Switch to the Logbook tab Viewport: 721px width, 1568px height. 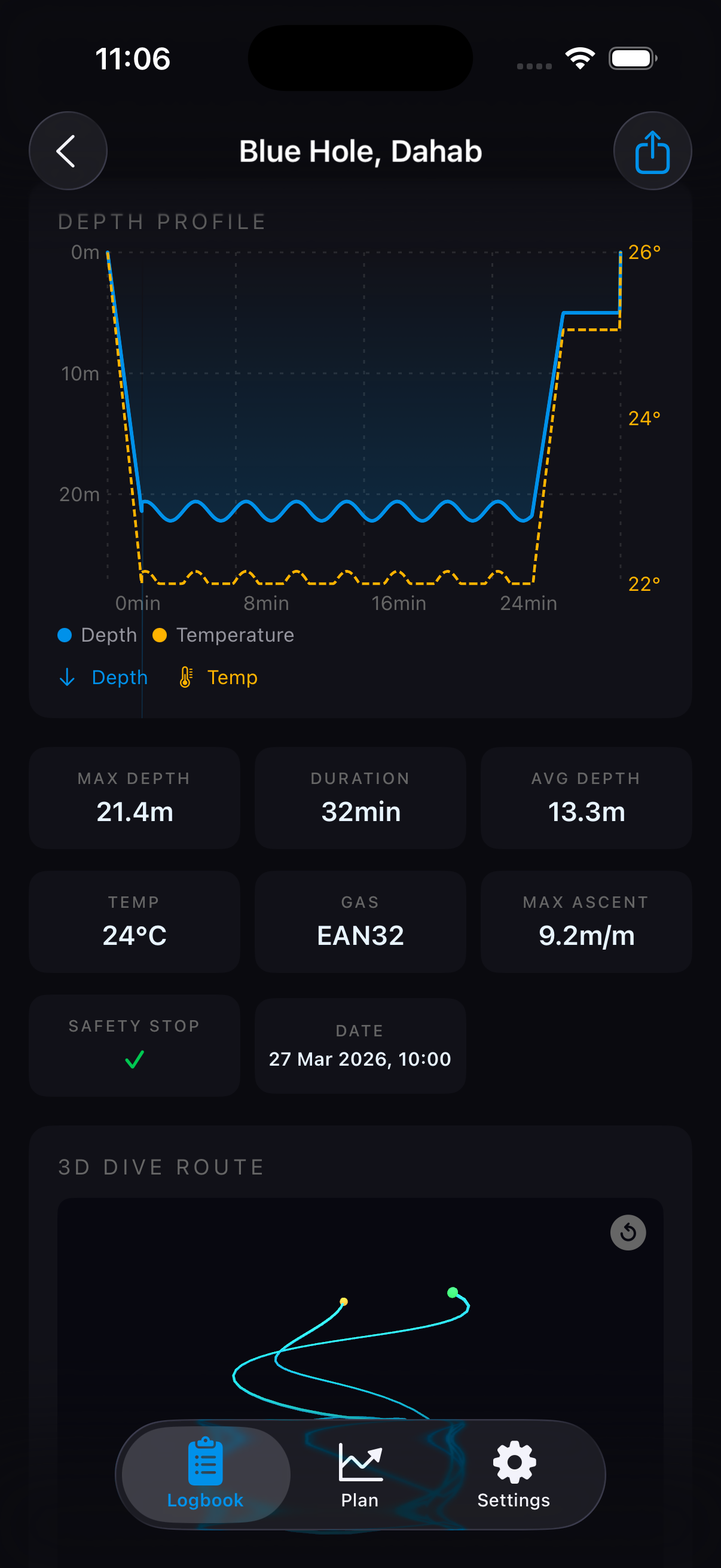pyautogui.click(x=206, y=1474)
